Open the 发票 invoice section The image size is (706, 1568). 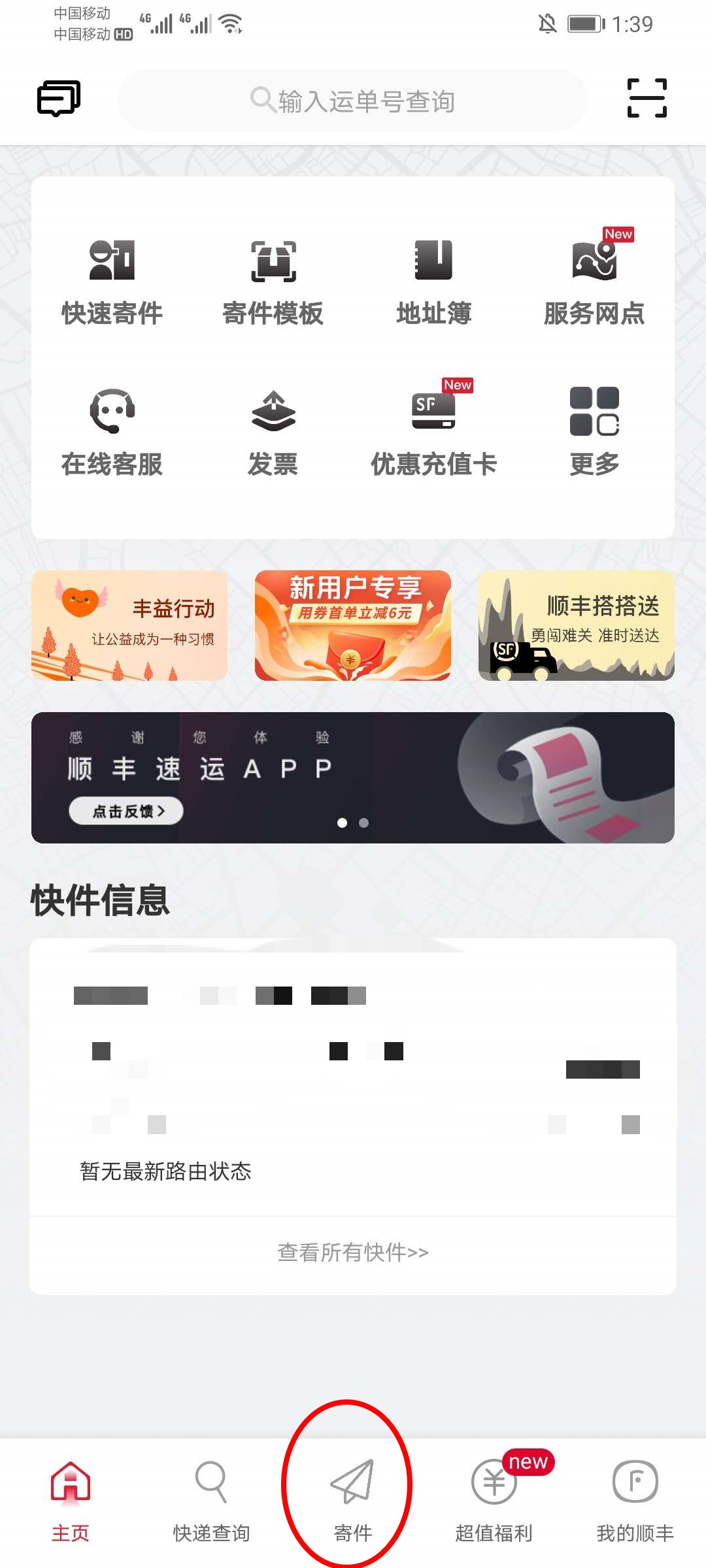[273, 433]
